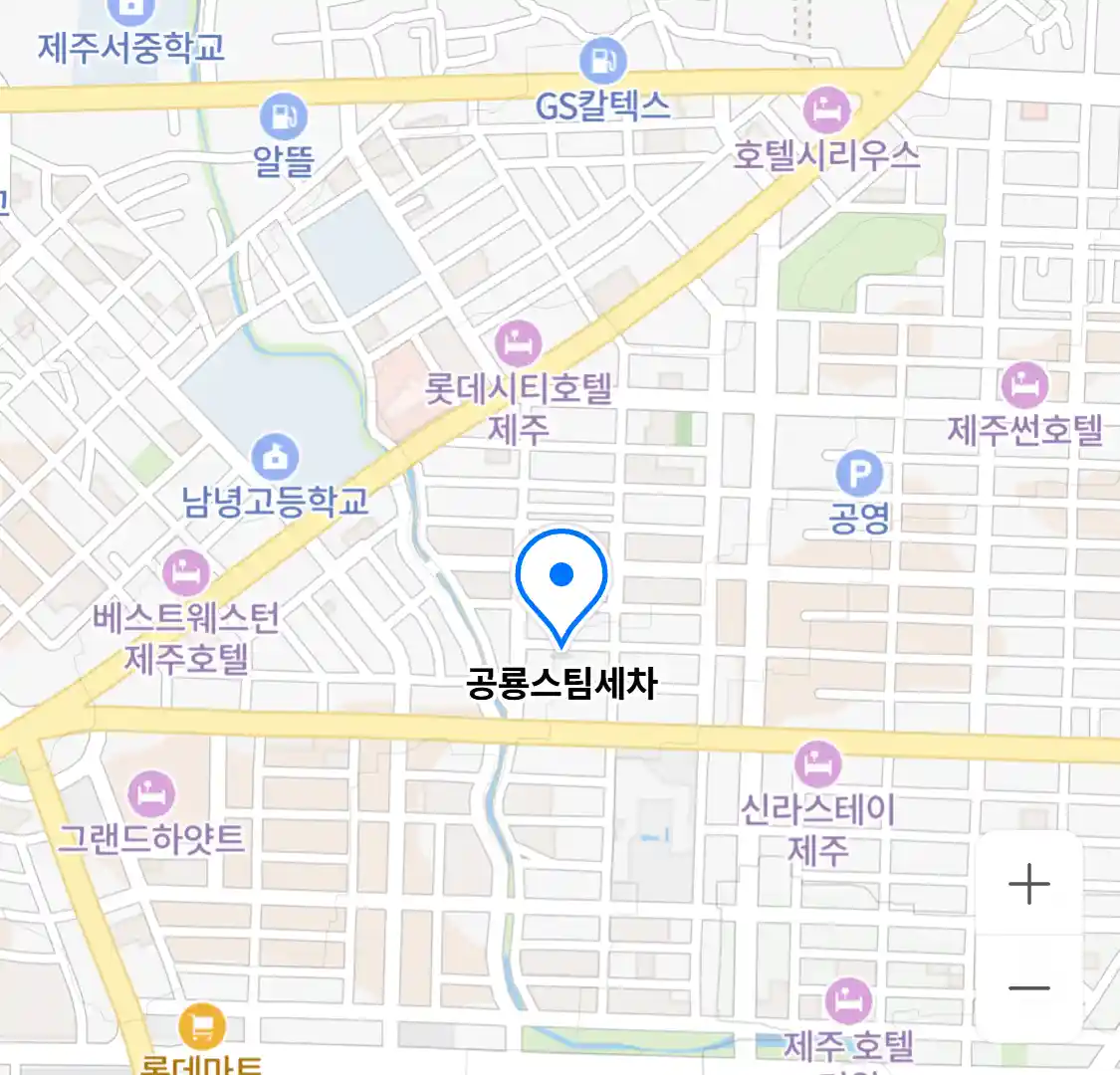Select the 신라스테이 제주 hotel marker
Screen dimensions: 1120x1075
[x=817, y=764]
